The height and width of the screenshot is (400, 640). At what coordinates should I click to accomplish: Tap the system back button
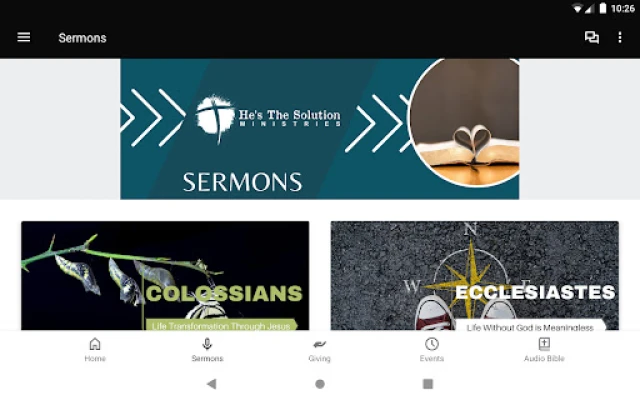pyautogui.click(x=211, y=383)
